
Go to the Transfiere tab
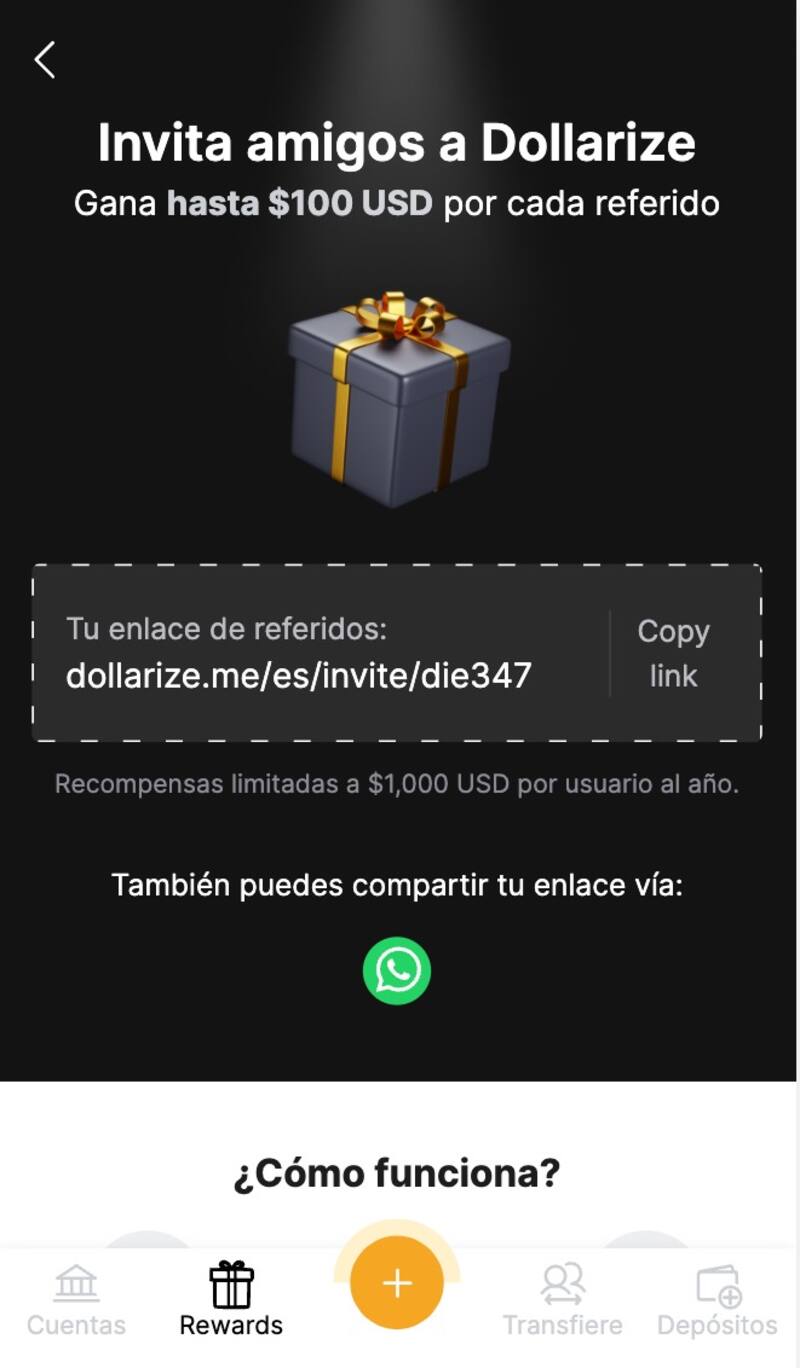click(562, 1299)
